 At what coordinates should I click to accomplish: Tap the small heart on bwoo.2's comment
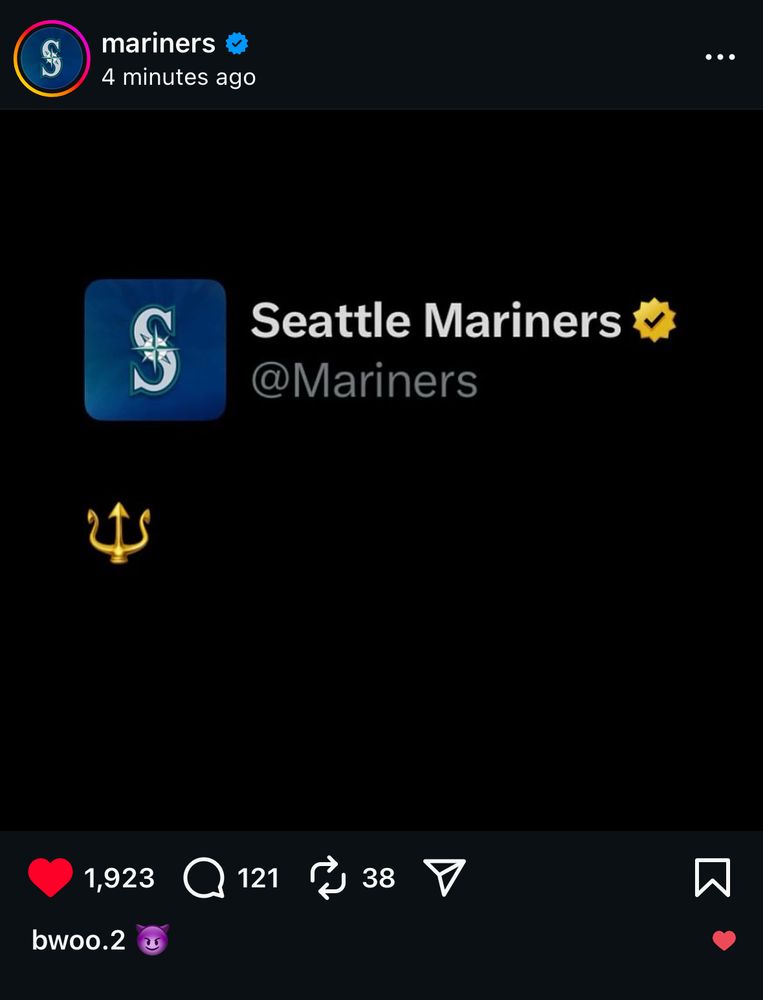pos(724,940)
